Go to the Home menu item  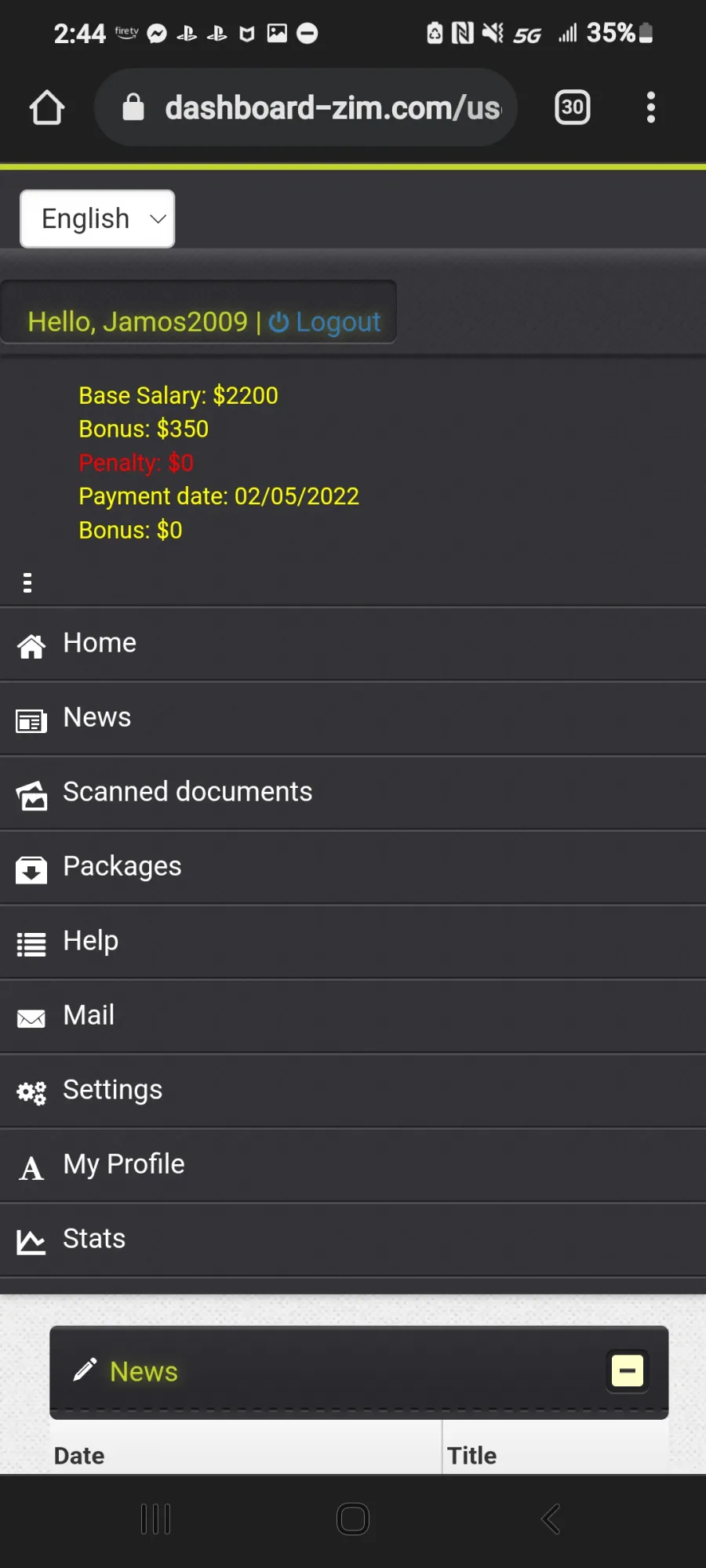(353, 644)
